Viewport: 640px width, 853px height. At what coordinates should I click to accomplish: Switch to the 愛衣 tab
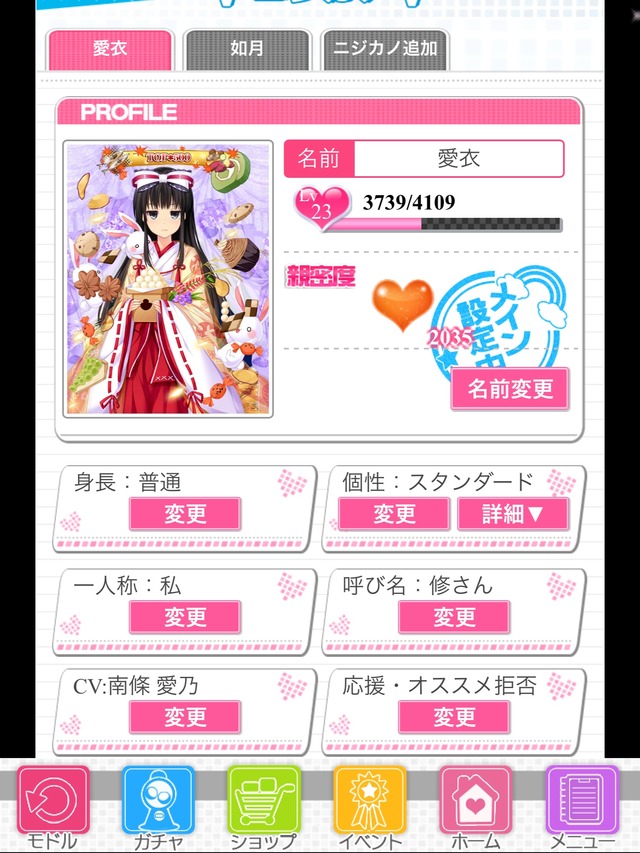coord(110,49)
